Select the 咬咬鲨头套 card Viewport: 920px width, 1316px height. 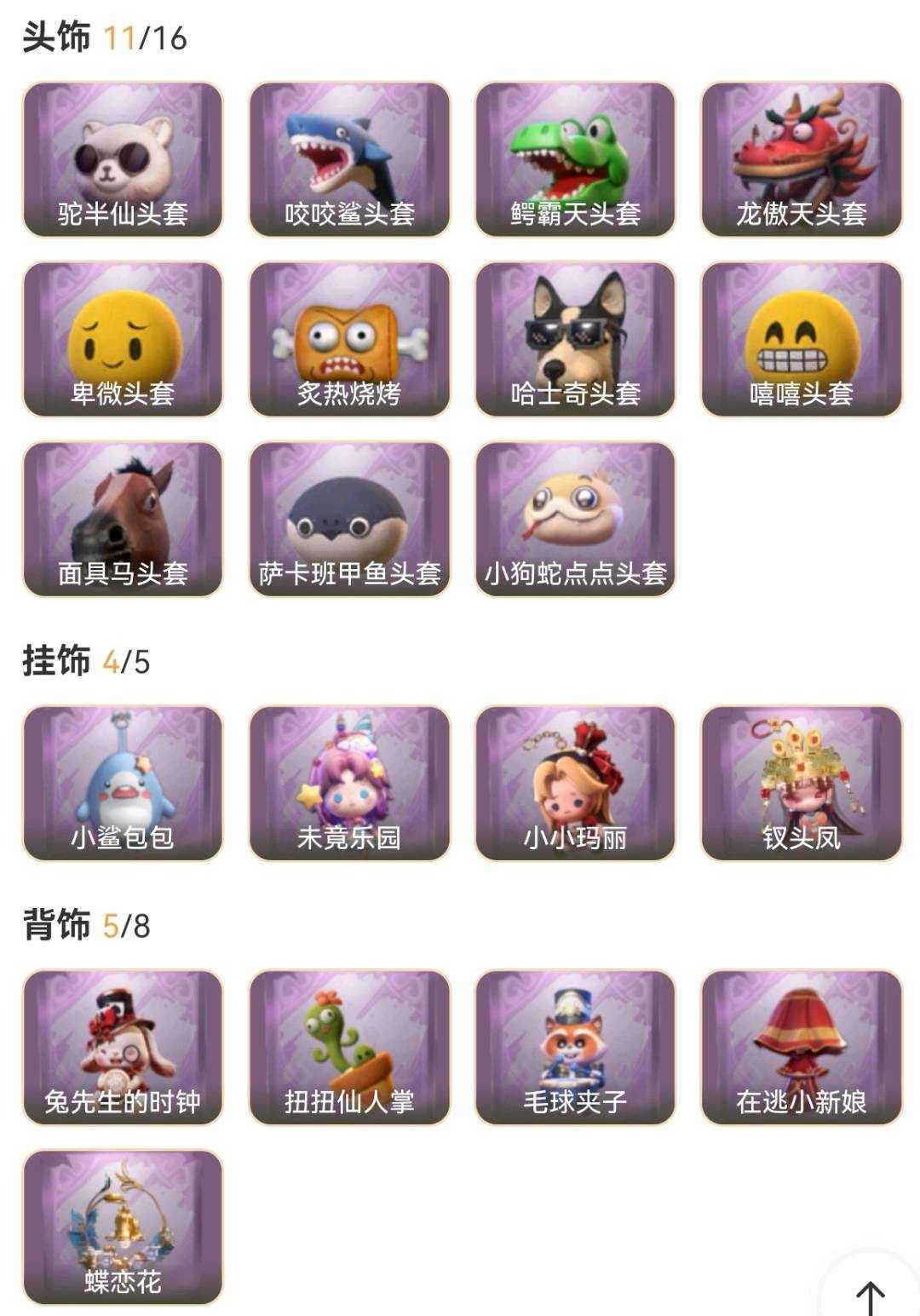tap(349, 159)
